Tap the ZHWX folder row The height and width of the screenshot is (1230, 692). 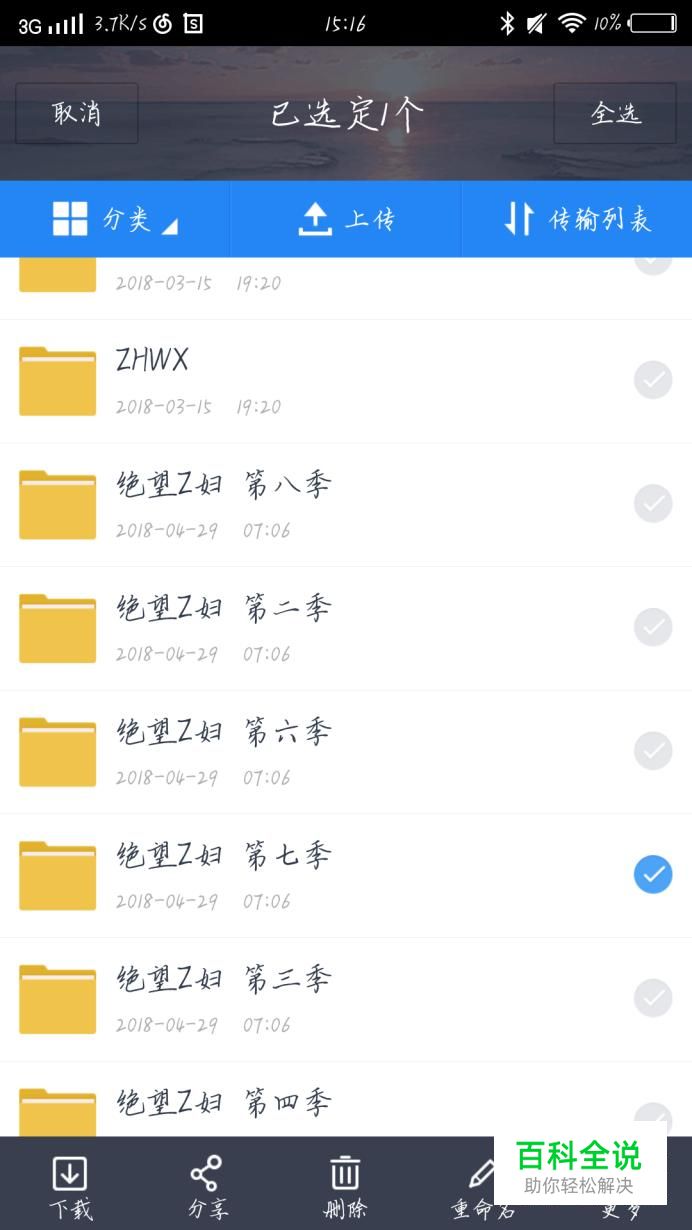pyautogui.click(x=300, y=381)
